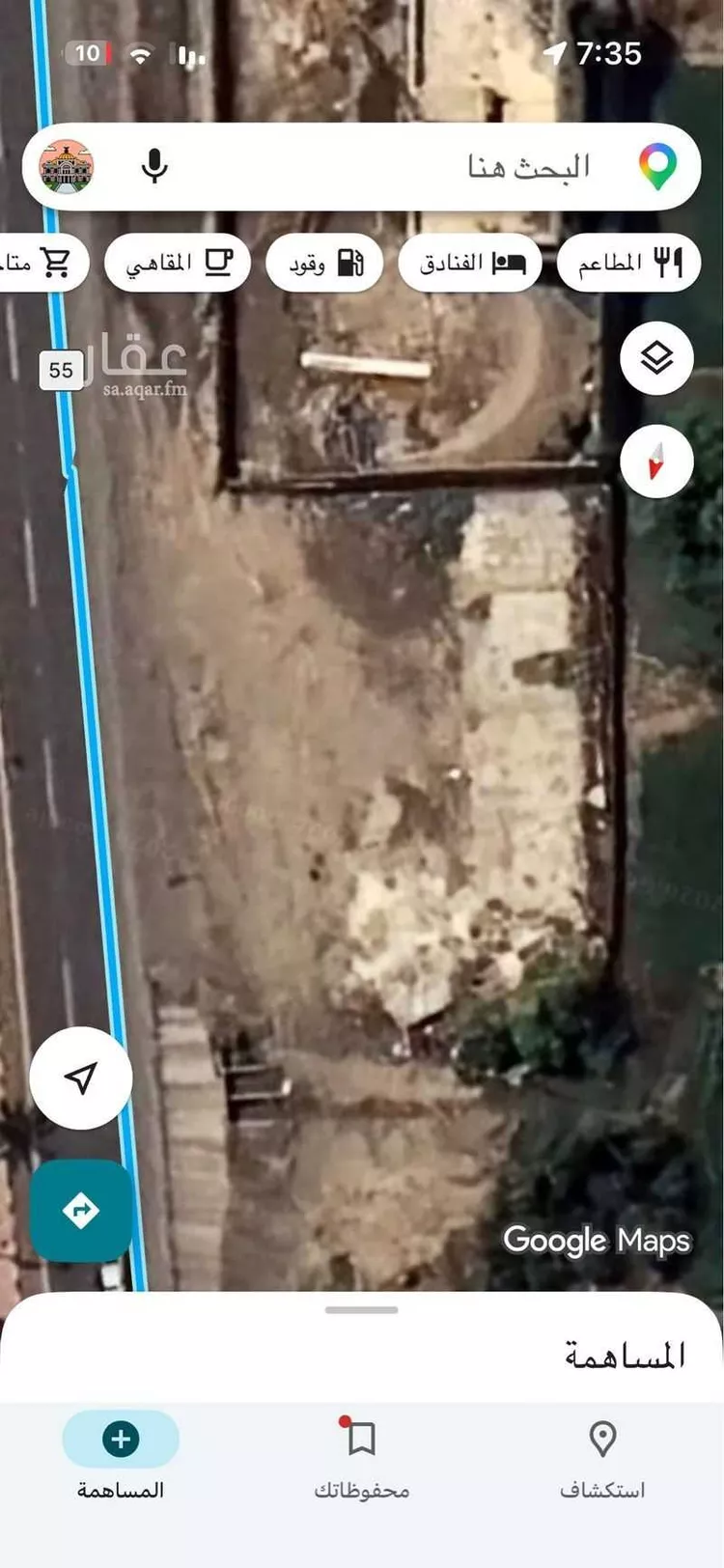Screen dimensions: 724x1568
Task: Switch to the استكشاف explore tab
Action: pos(602,1458)
